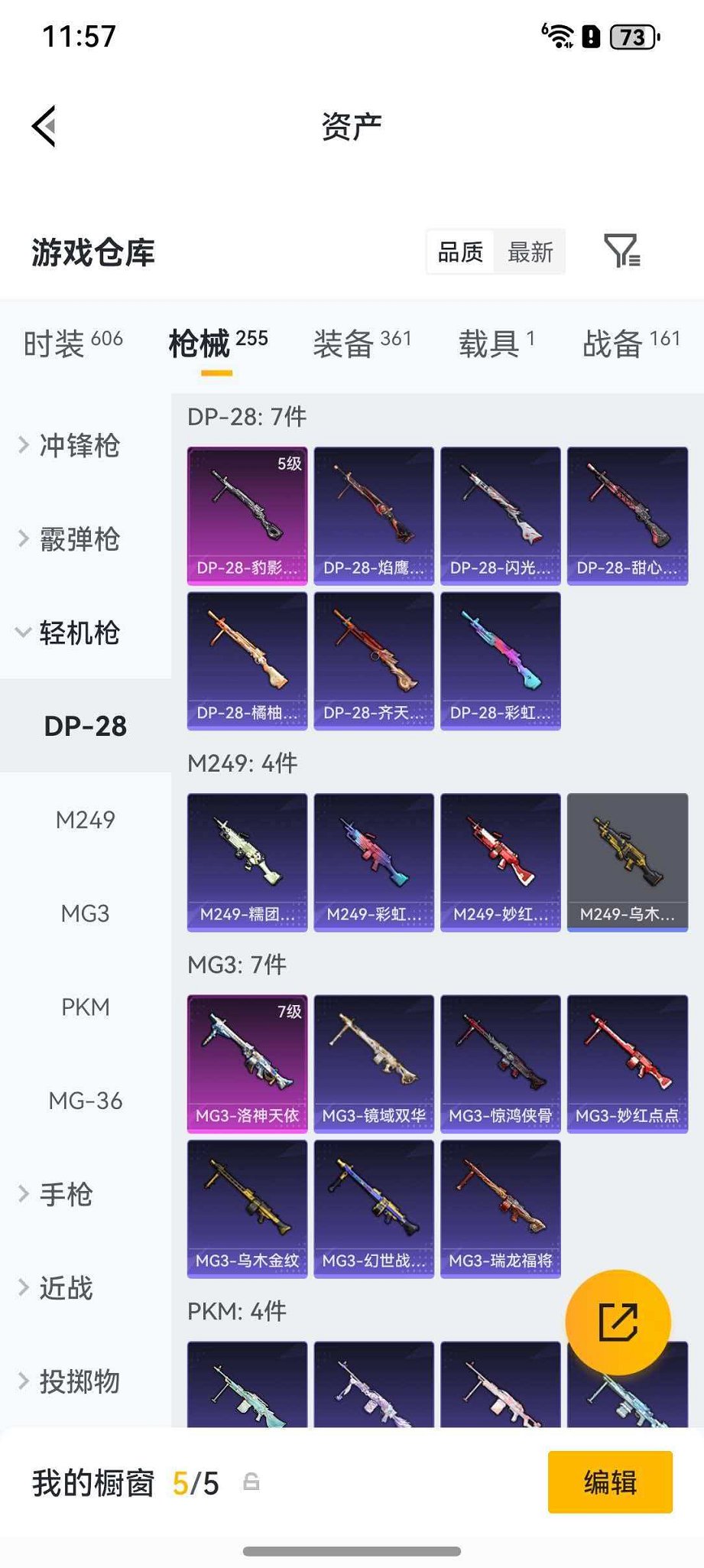Expand the 霰弹枪 category
This screenshot has height=1568, width=704.
coord(79,539)
